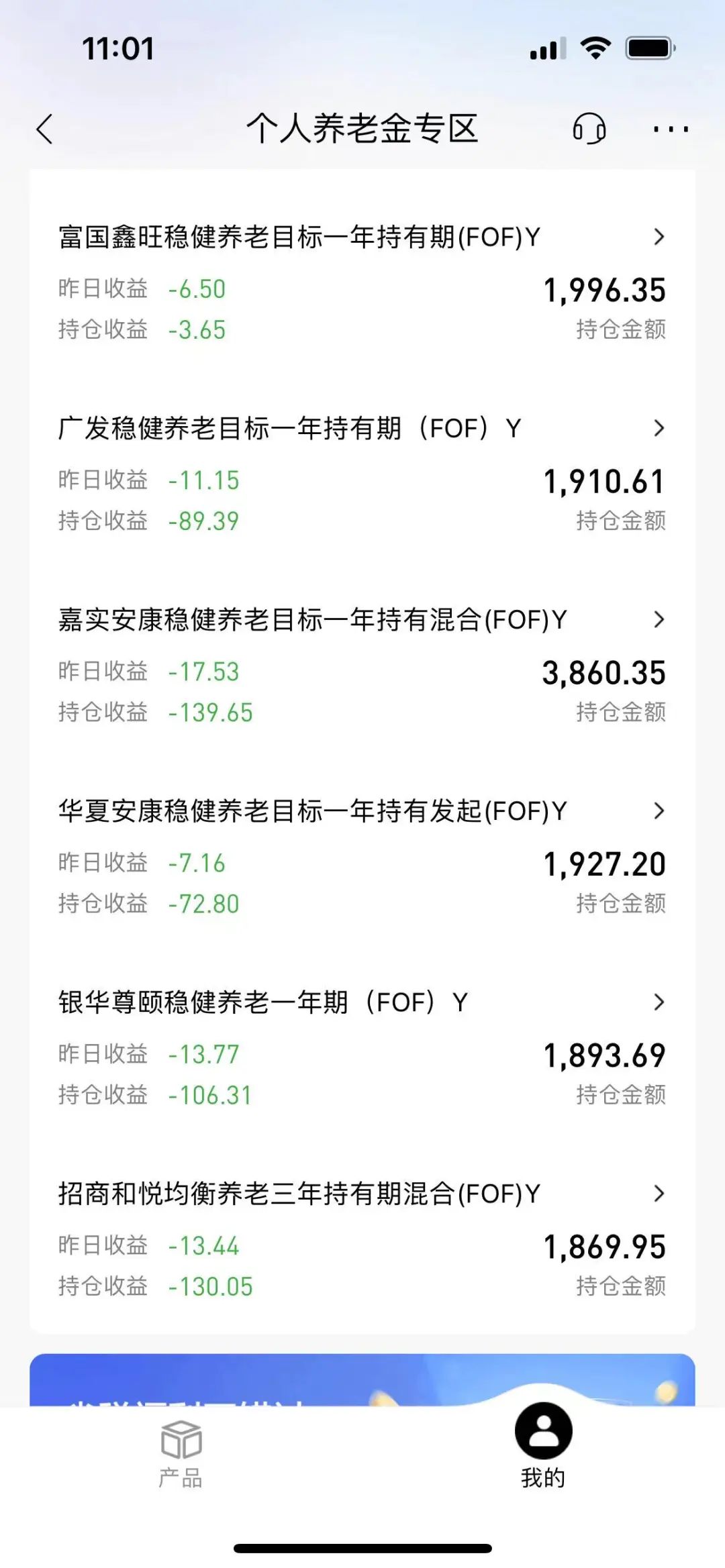
Task: Open the three-dot overflow menu
Action: click(671, 129)
